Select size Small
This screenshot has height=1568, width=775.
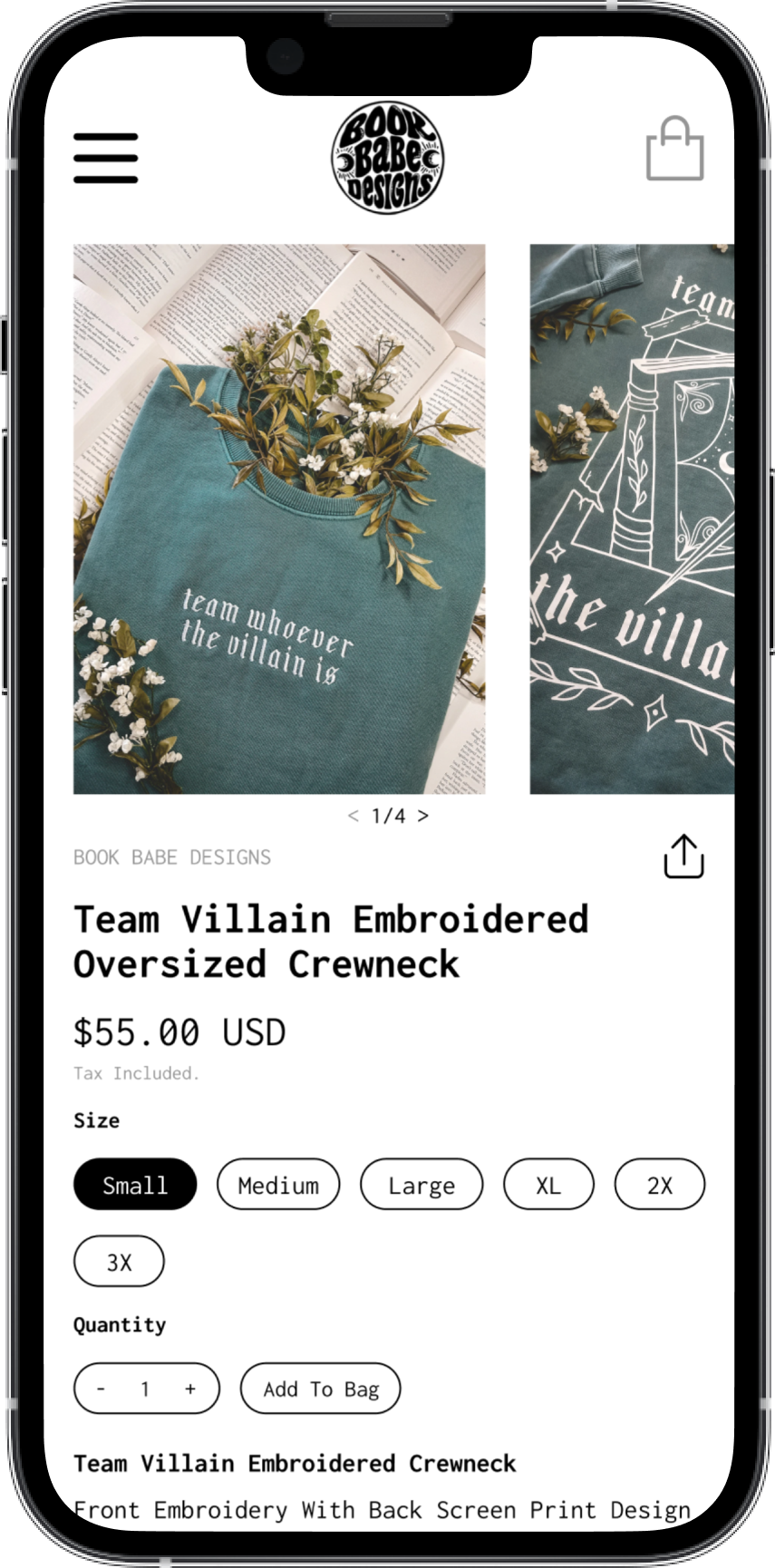tap(135, 1185)
